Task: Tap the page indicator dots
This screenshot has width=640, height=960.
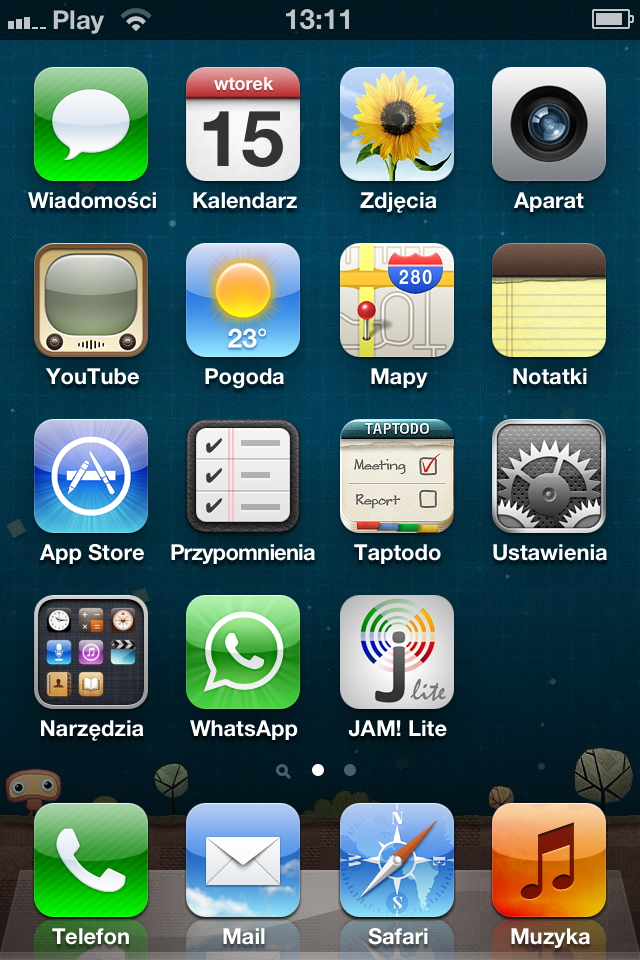Action: click(x=318, y=770)
